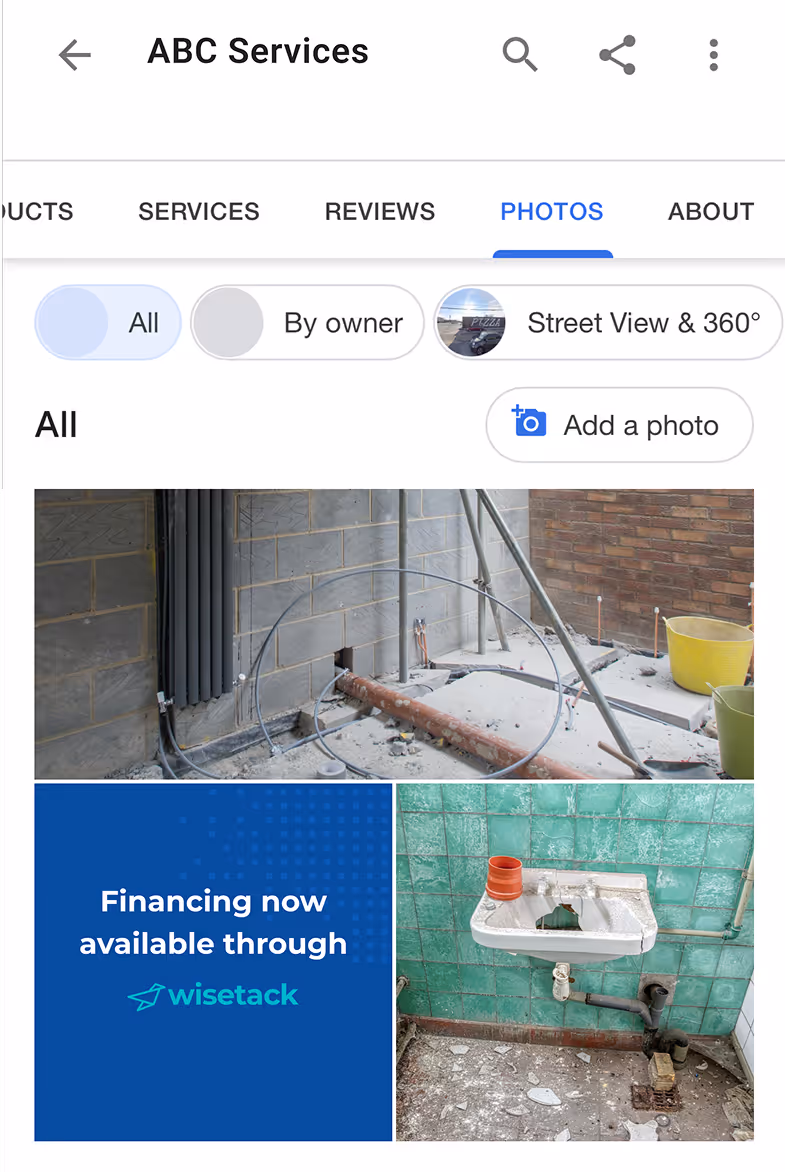
Task: Open the three-dot overflow menu
Action: pyautogui.click(x=713, y=55)
